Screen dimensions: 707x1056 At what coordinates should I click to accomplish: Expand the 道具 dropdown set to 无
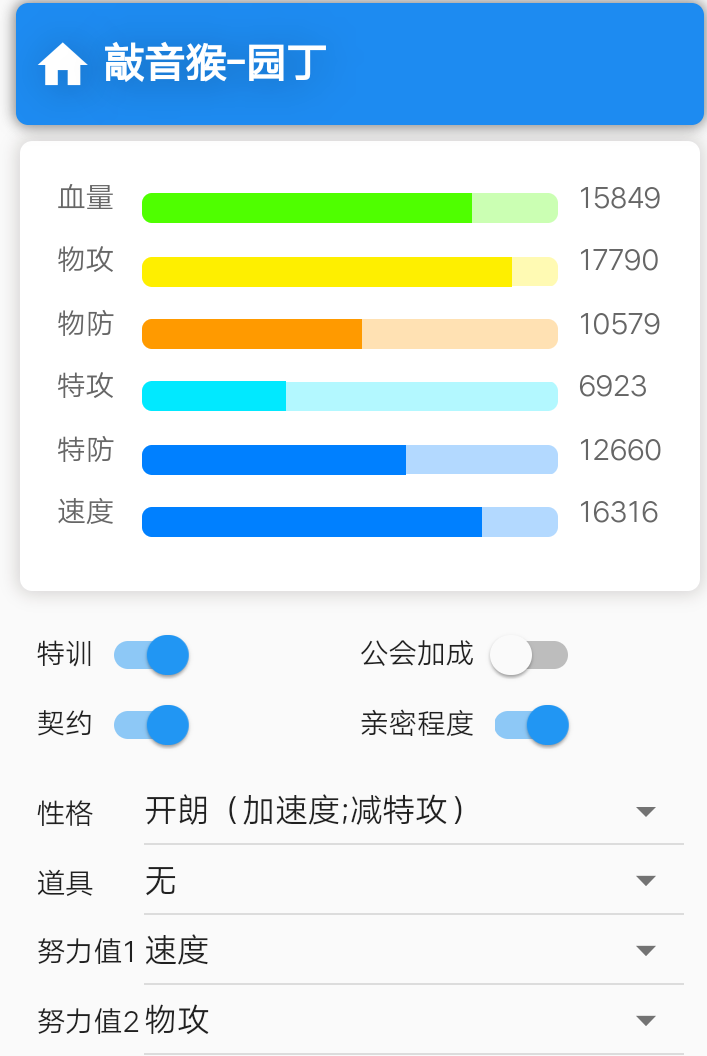click(x=413, y=881)
